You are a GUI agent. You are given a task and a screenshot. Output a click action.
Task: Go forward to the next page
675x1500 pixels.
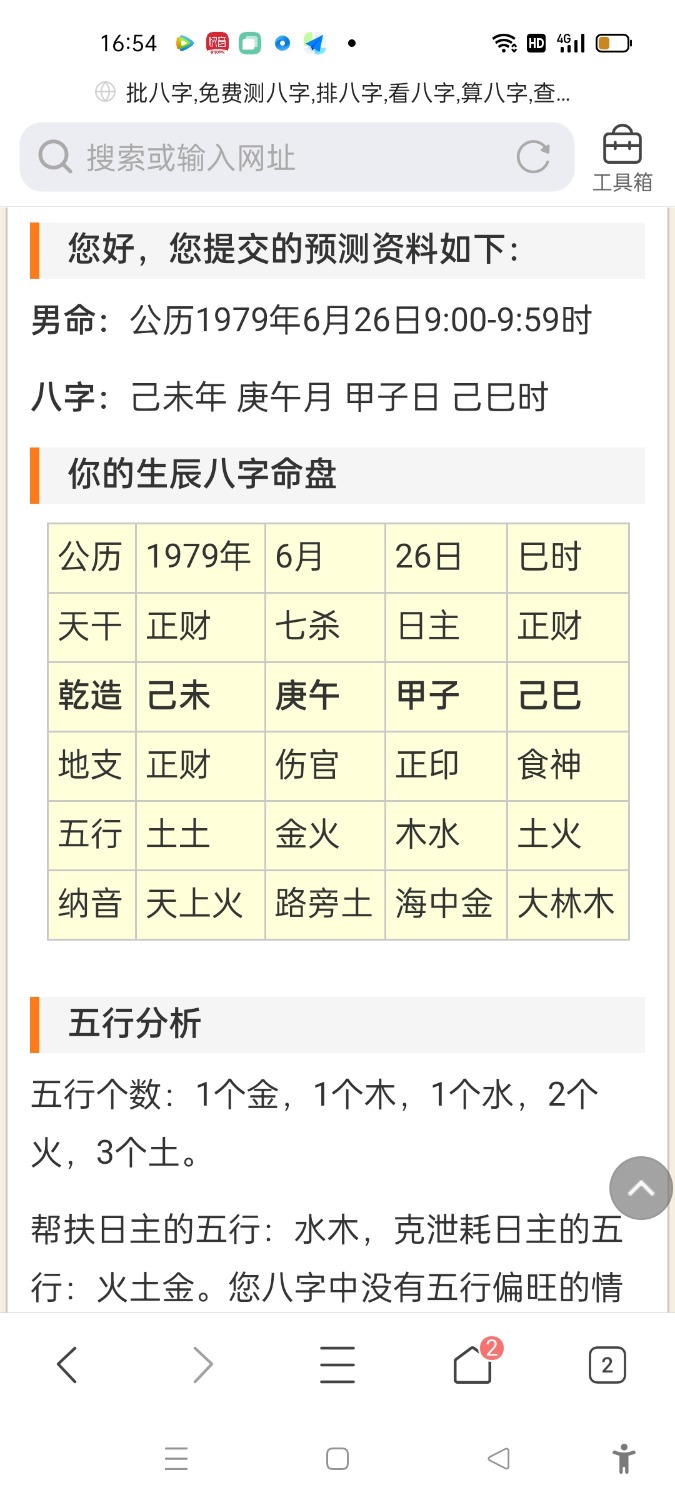pos(203,1365)
